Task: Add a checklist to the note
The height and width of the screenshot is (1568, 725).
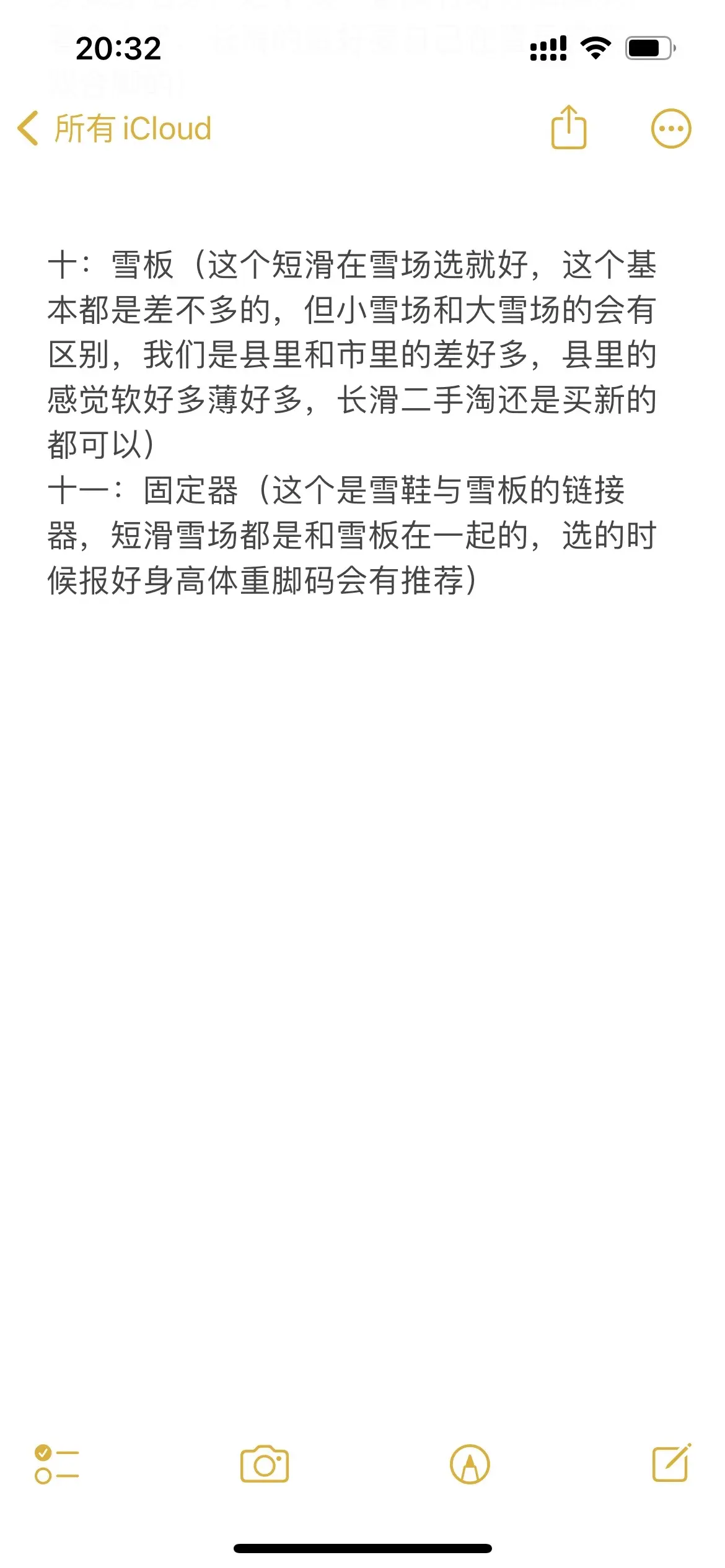Action: [x=56, y=1465]
